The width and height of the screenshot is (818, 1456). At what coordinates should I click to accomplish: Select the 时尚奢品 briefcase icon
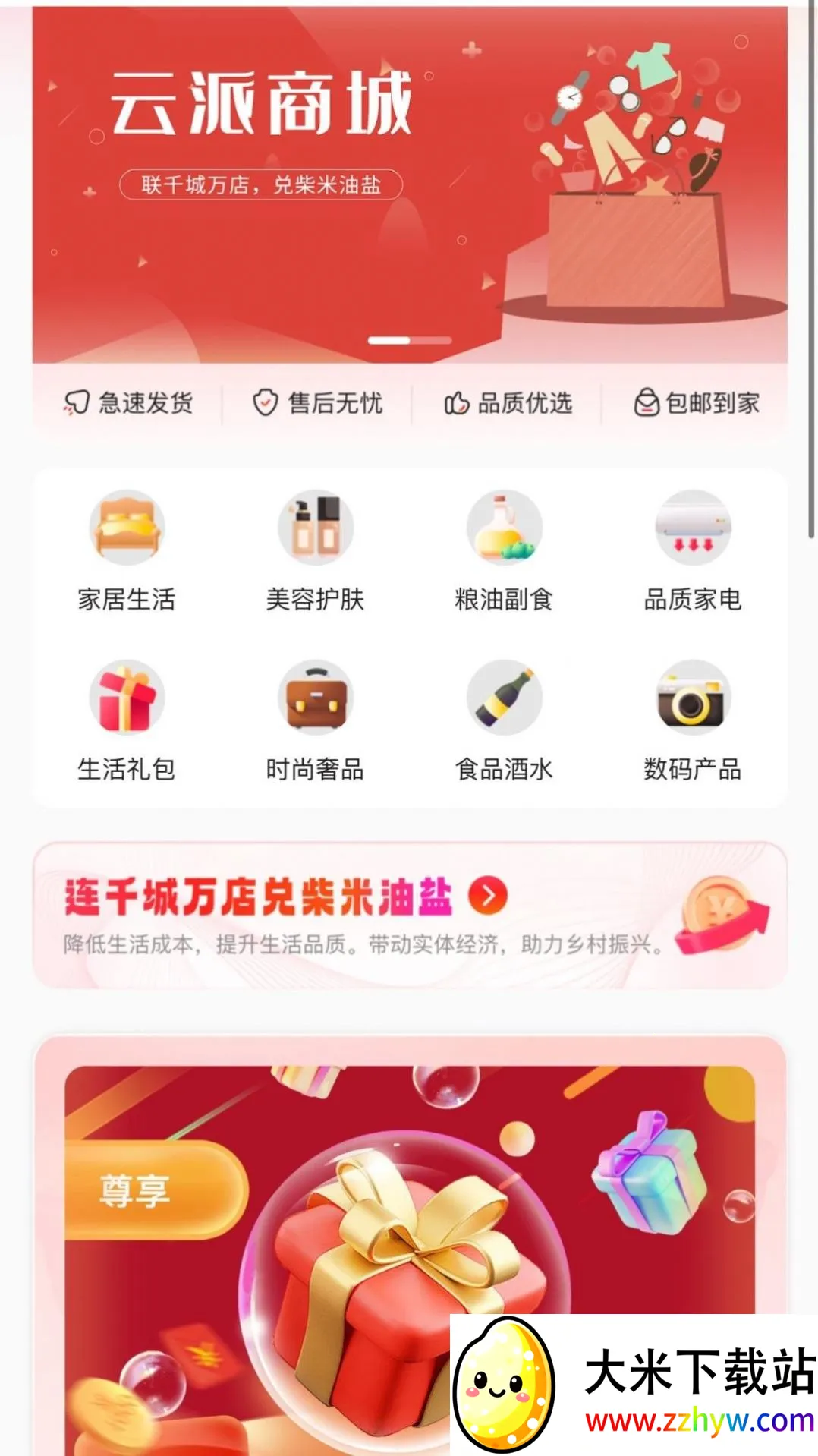316,698
